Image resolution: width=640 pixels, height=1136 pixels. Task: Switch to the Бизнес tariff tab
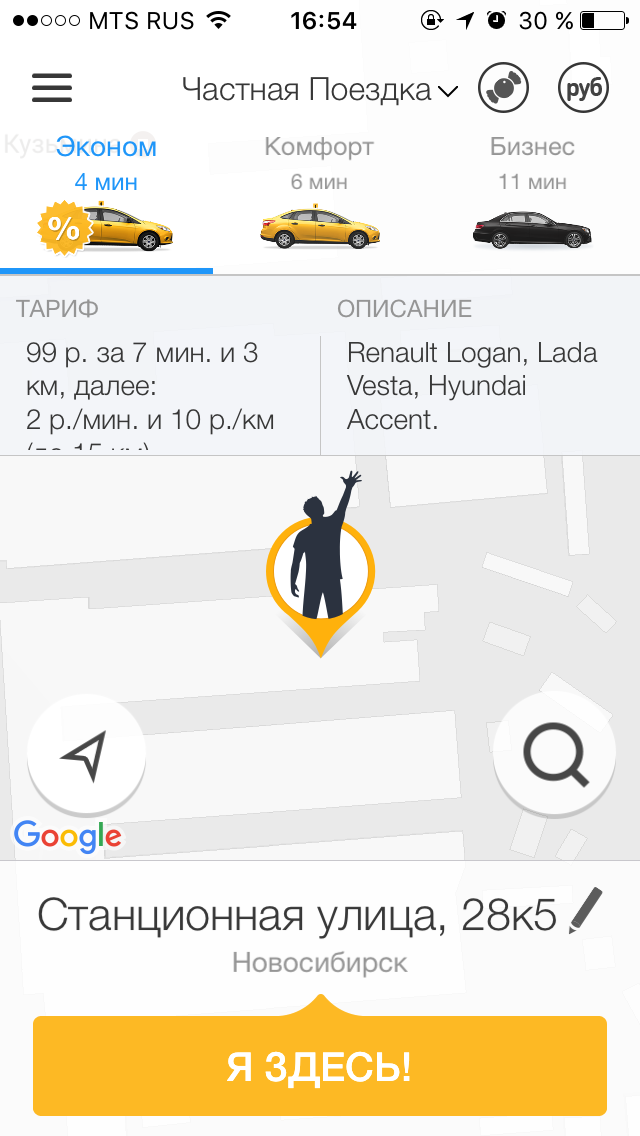533,193
